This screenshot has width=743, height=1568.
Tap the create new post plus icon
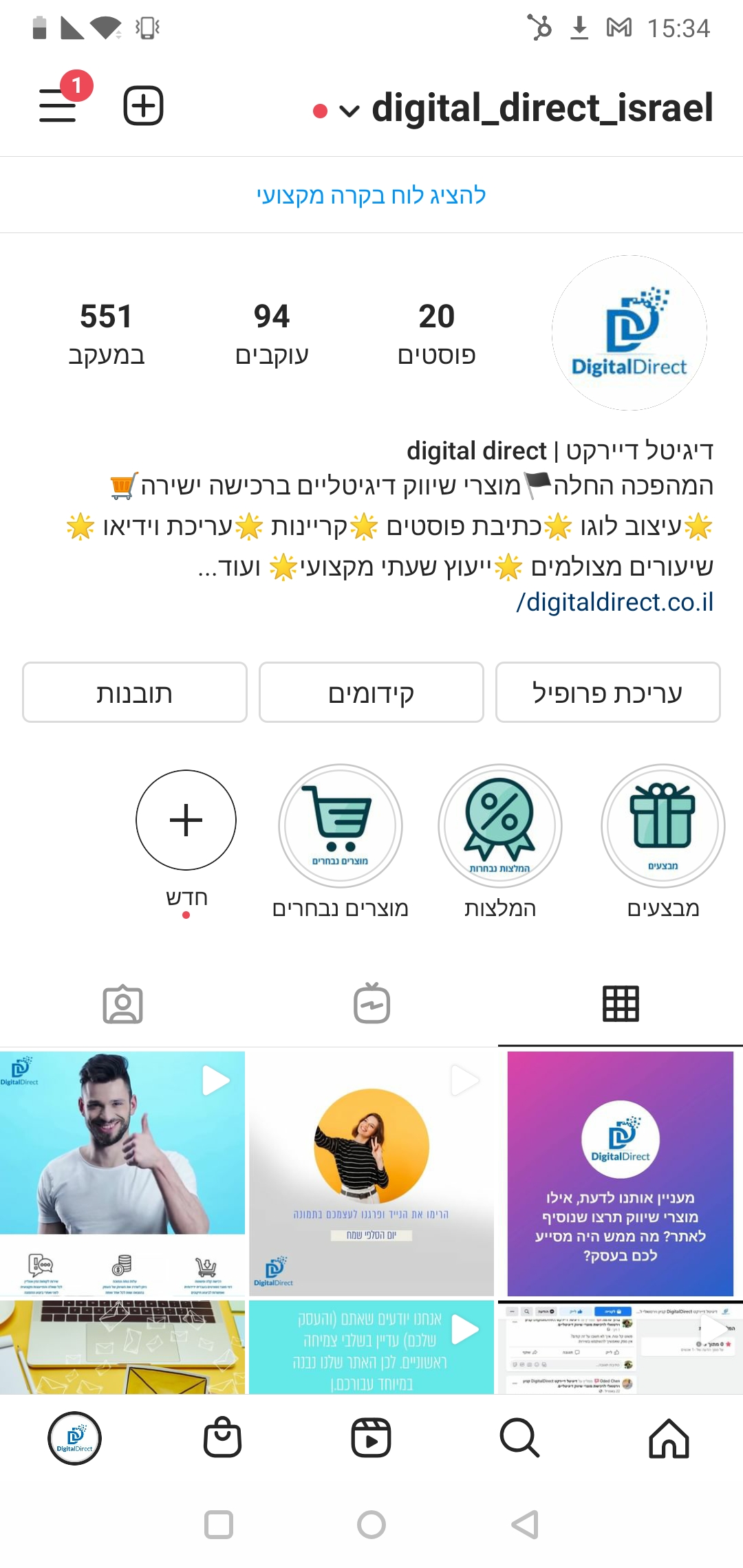tap(143, 106)
